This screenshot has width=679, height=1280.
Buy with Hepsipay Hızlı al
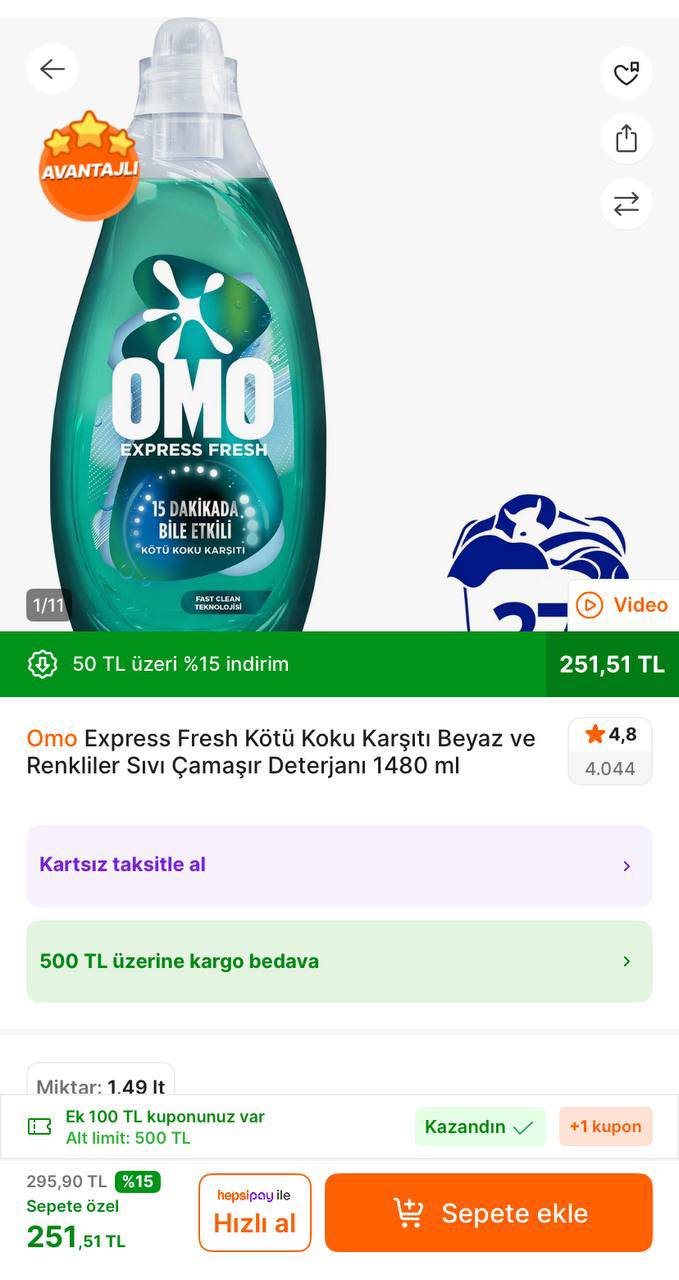[x=255, y=1212]
